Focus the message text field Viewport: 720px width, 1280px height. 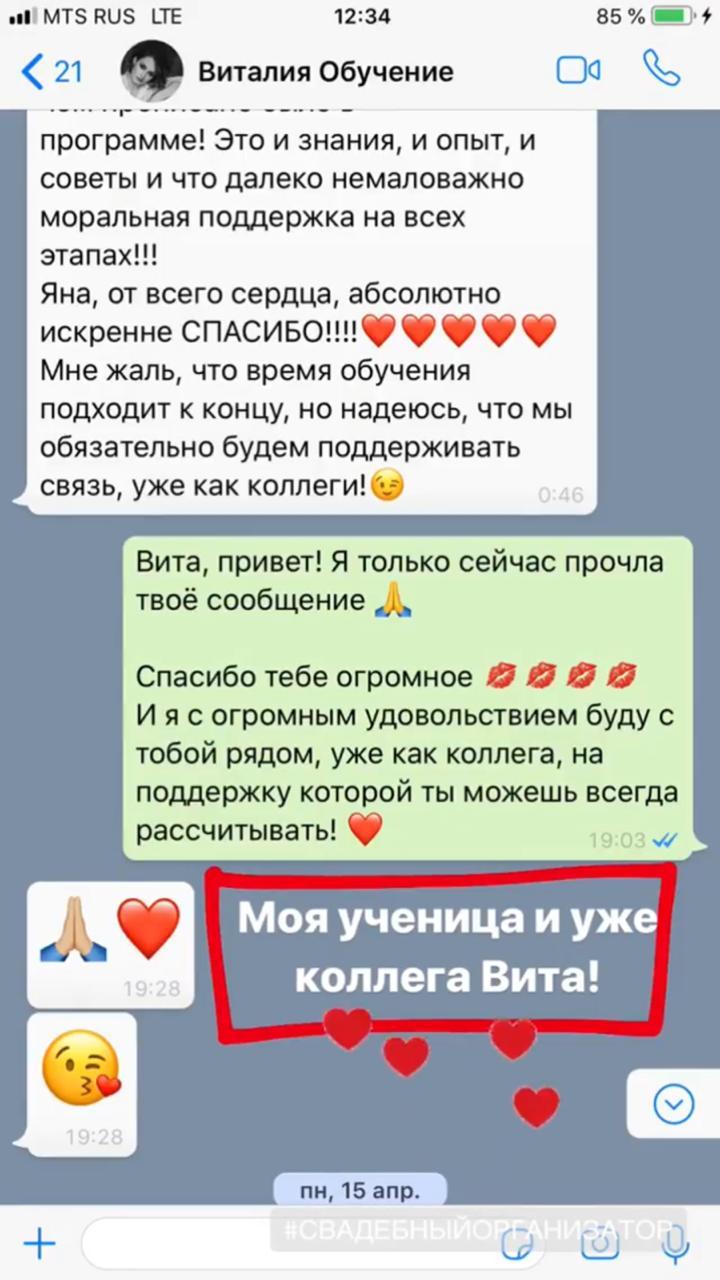pyautogui.click(x=290, y=1245)
